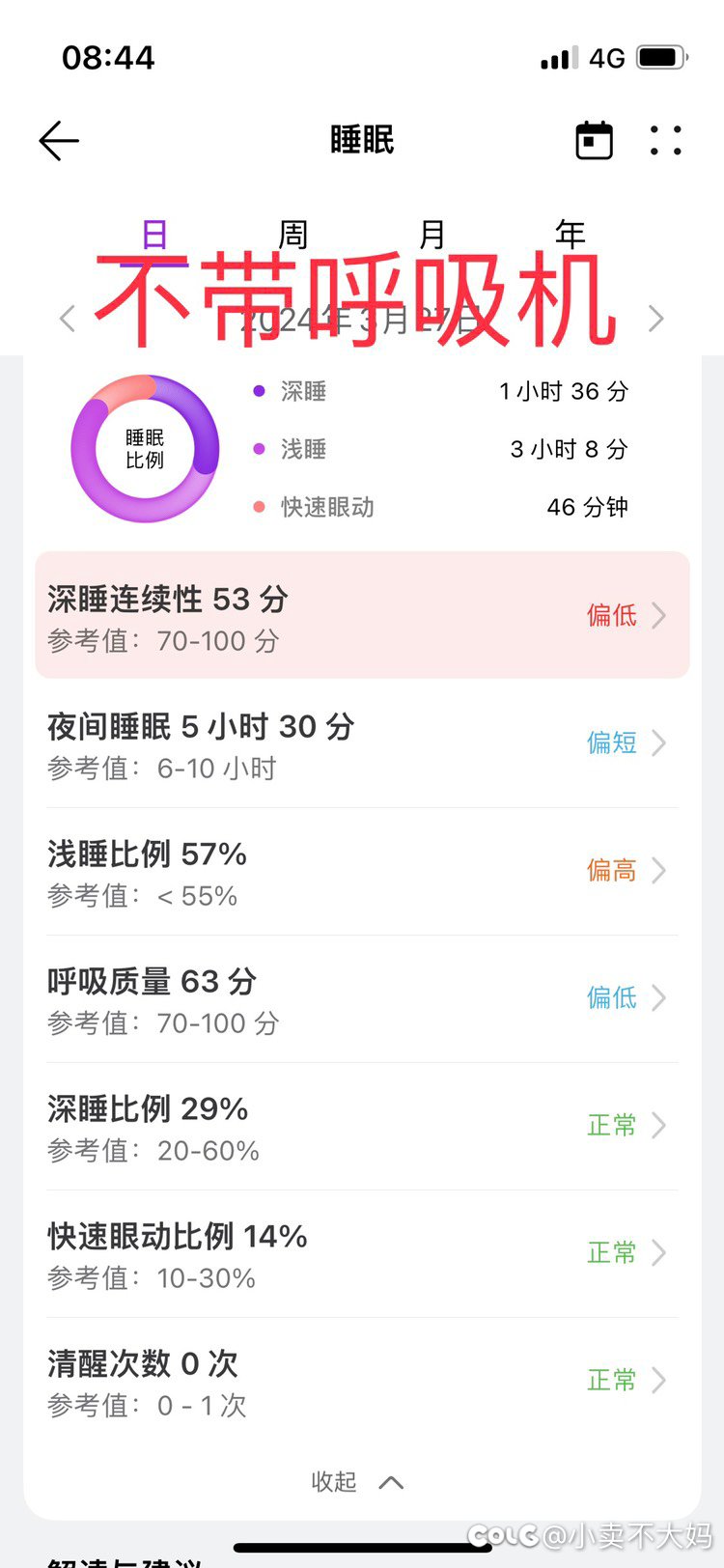
Task: Open 呼吸质量 63 分 details
Action: (362, 998)
